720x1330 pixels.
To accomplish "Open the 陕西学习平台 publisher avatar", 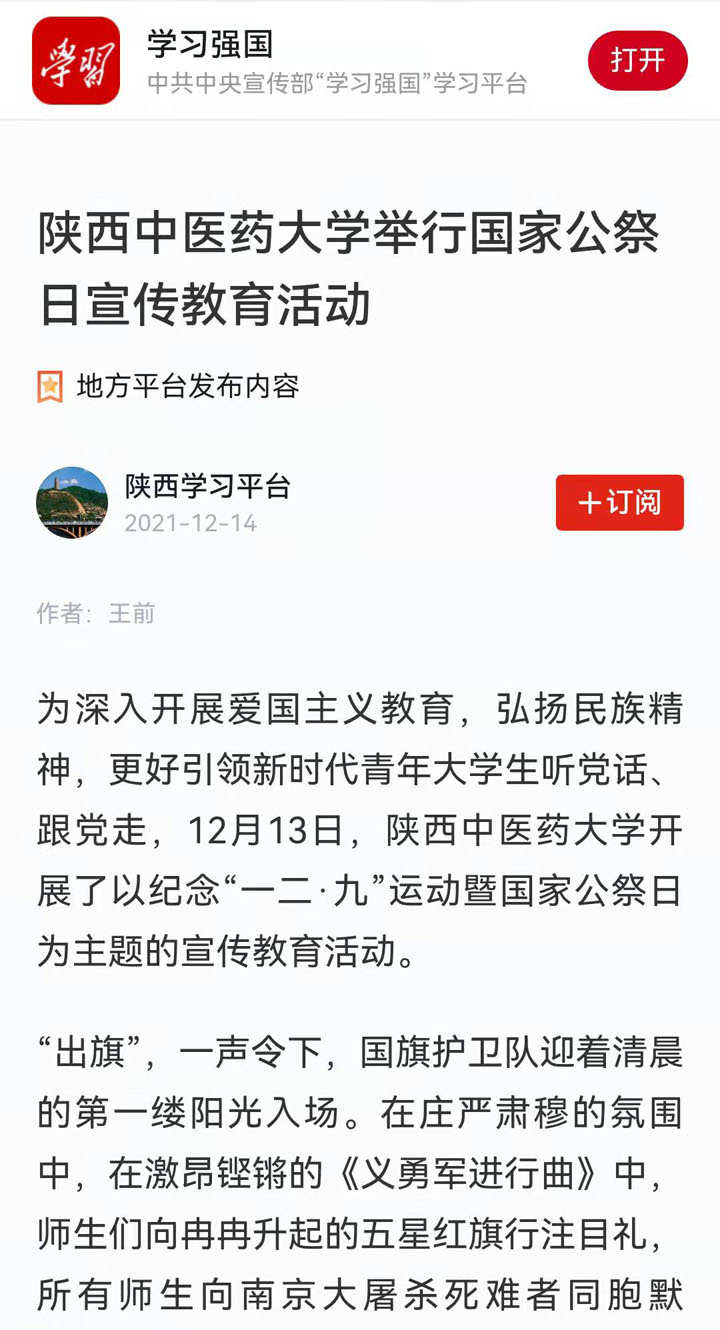I will [x=72, y=502].
